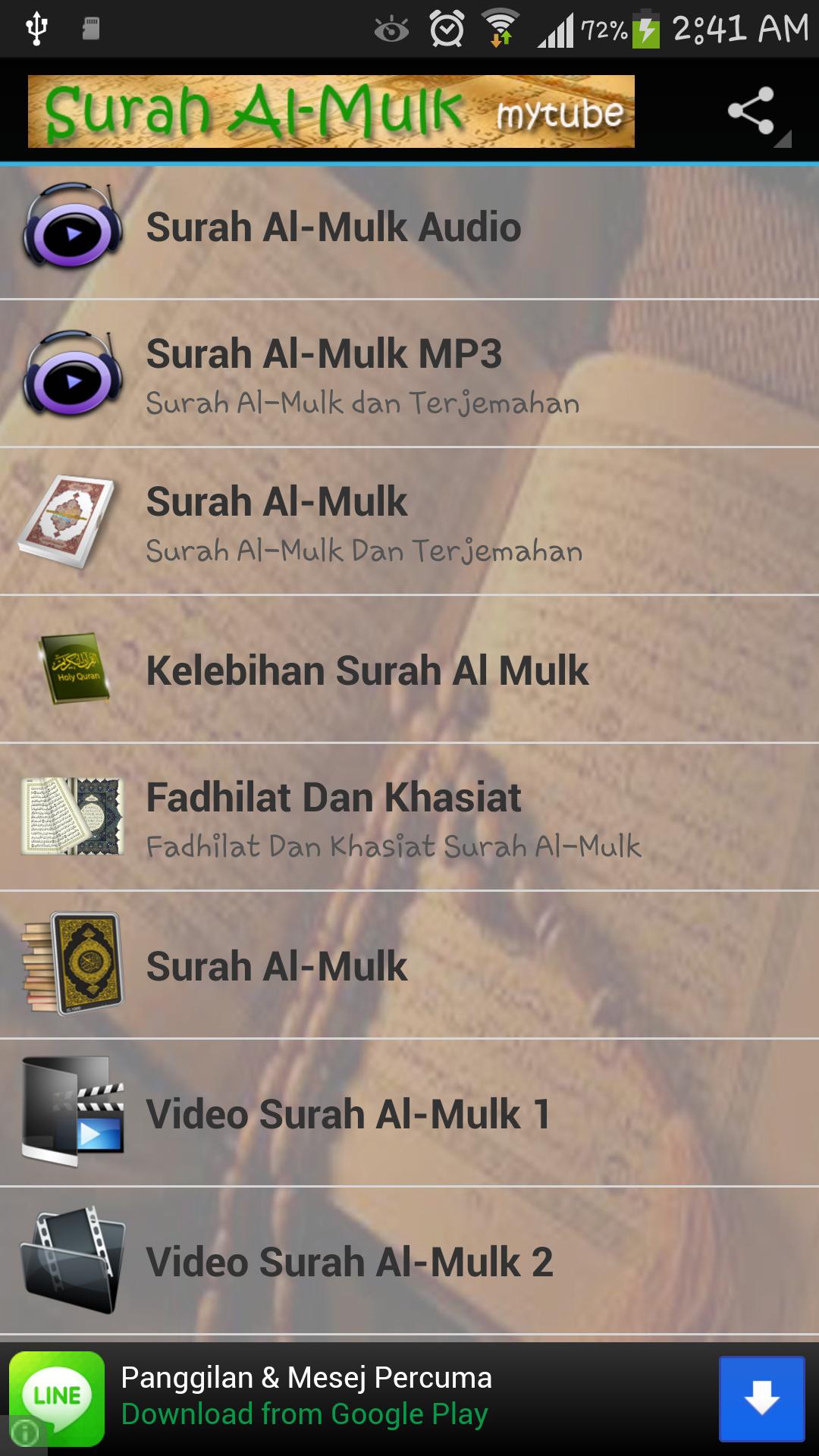Tap the headphones icon for Surah Al-Mulk Audio
Viewport: 819px width, 1456px height.
(x=72, y=227)
